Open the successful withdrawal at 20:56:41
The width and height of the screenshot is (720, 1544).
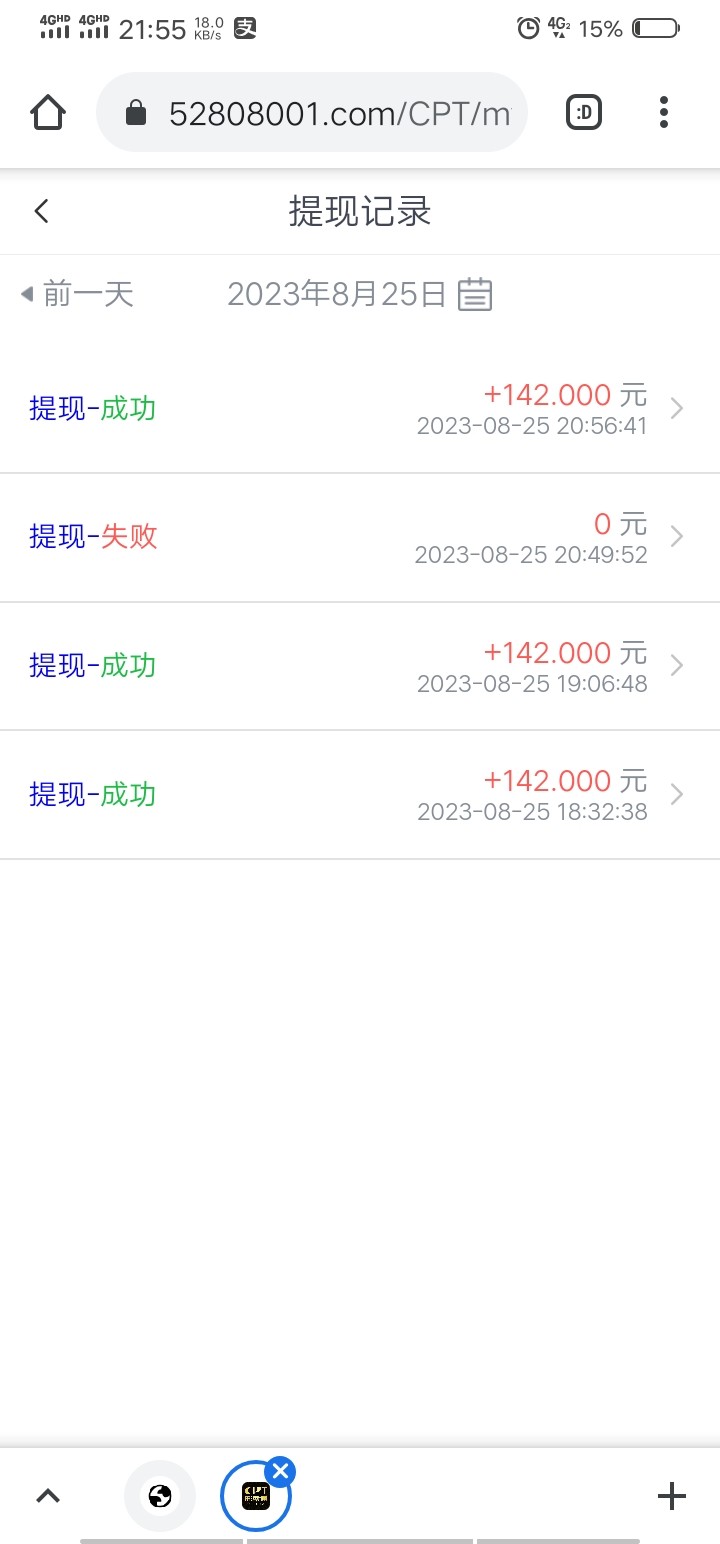point(360,409)
